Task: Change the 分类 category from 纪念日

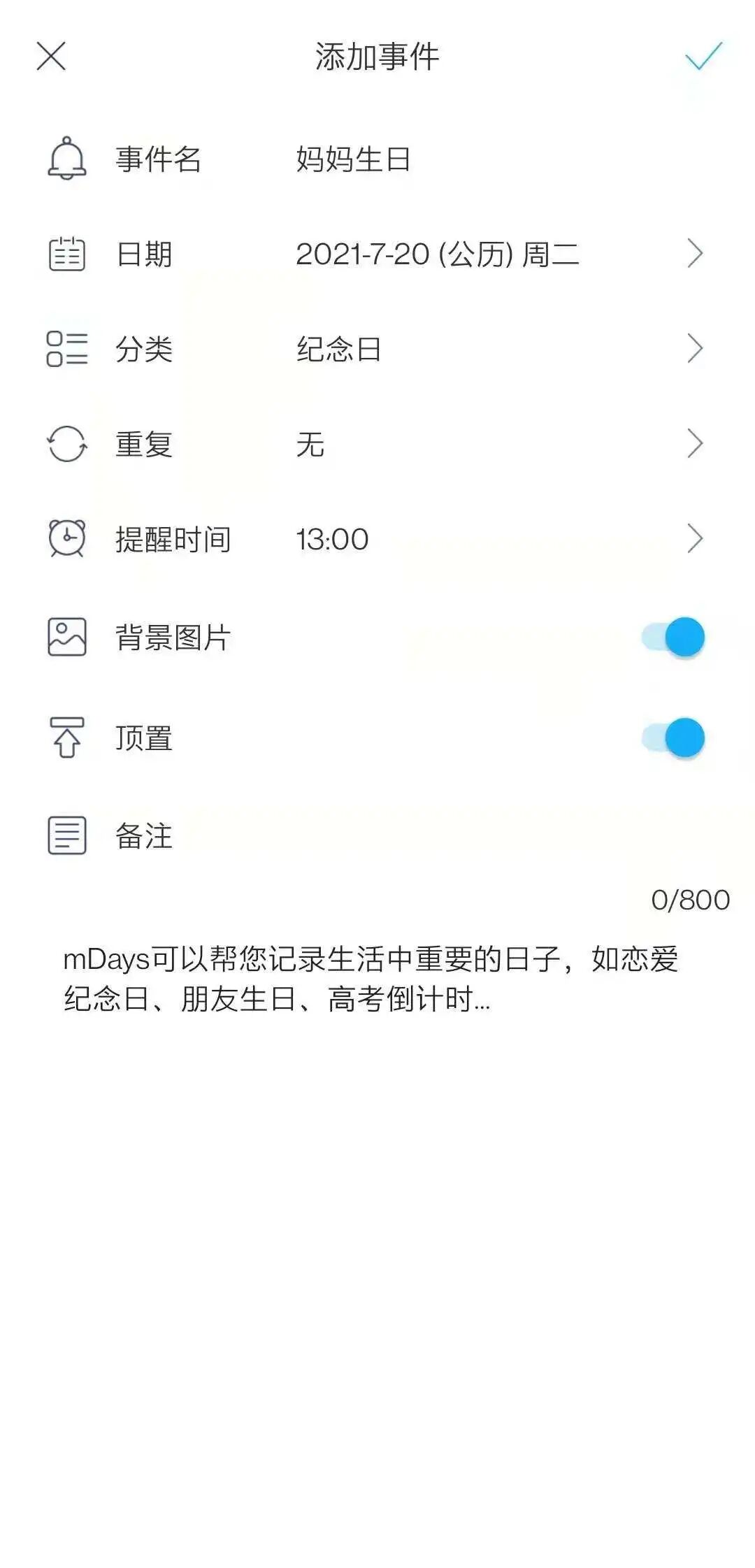Action: (377, 349)
